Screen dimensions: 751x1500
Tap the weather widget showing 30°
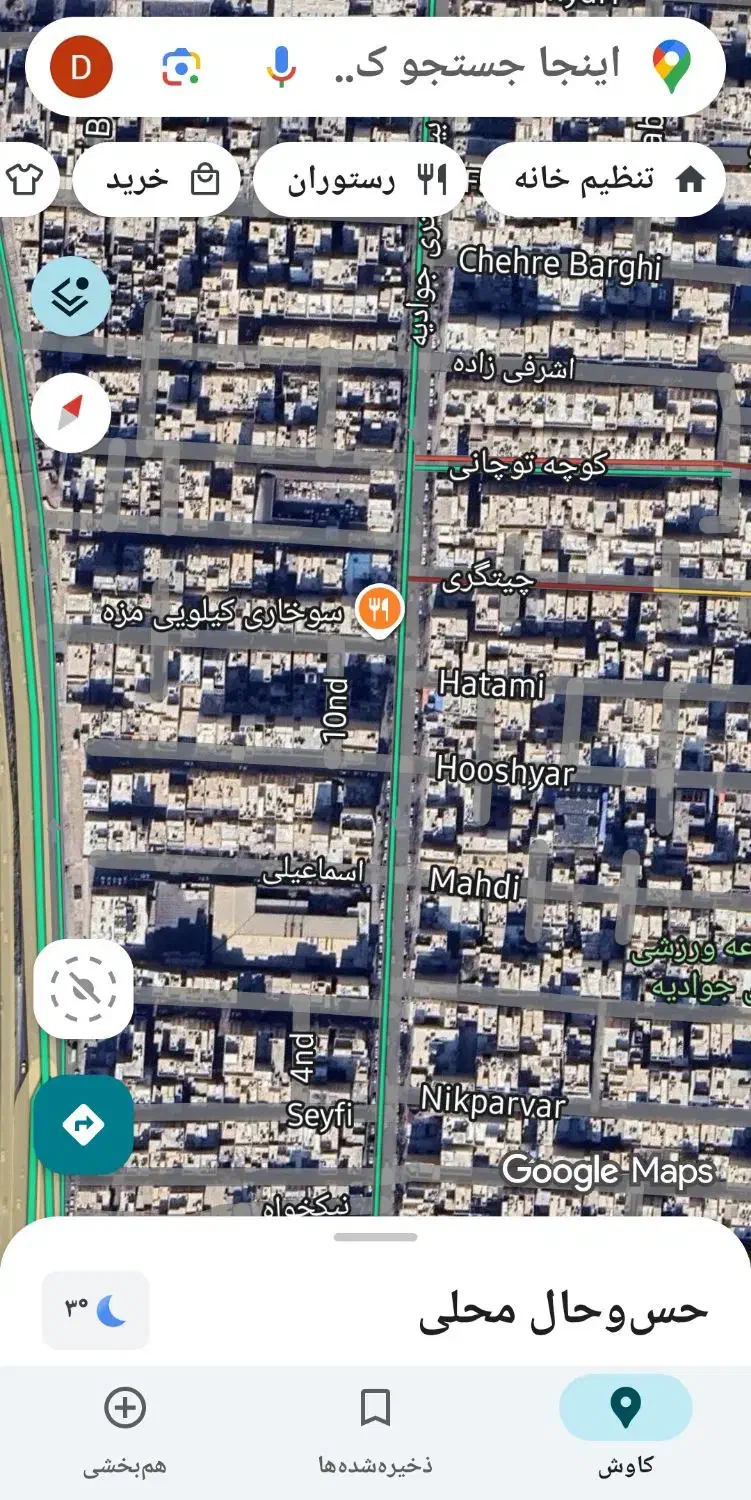coord(96,1310)
